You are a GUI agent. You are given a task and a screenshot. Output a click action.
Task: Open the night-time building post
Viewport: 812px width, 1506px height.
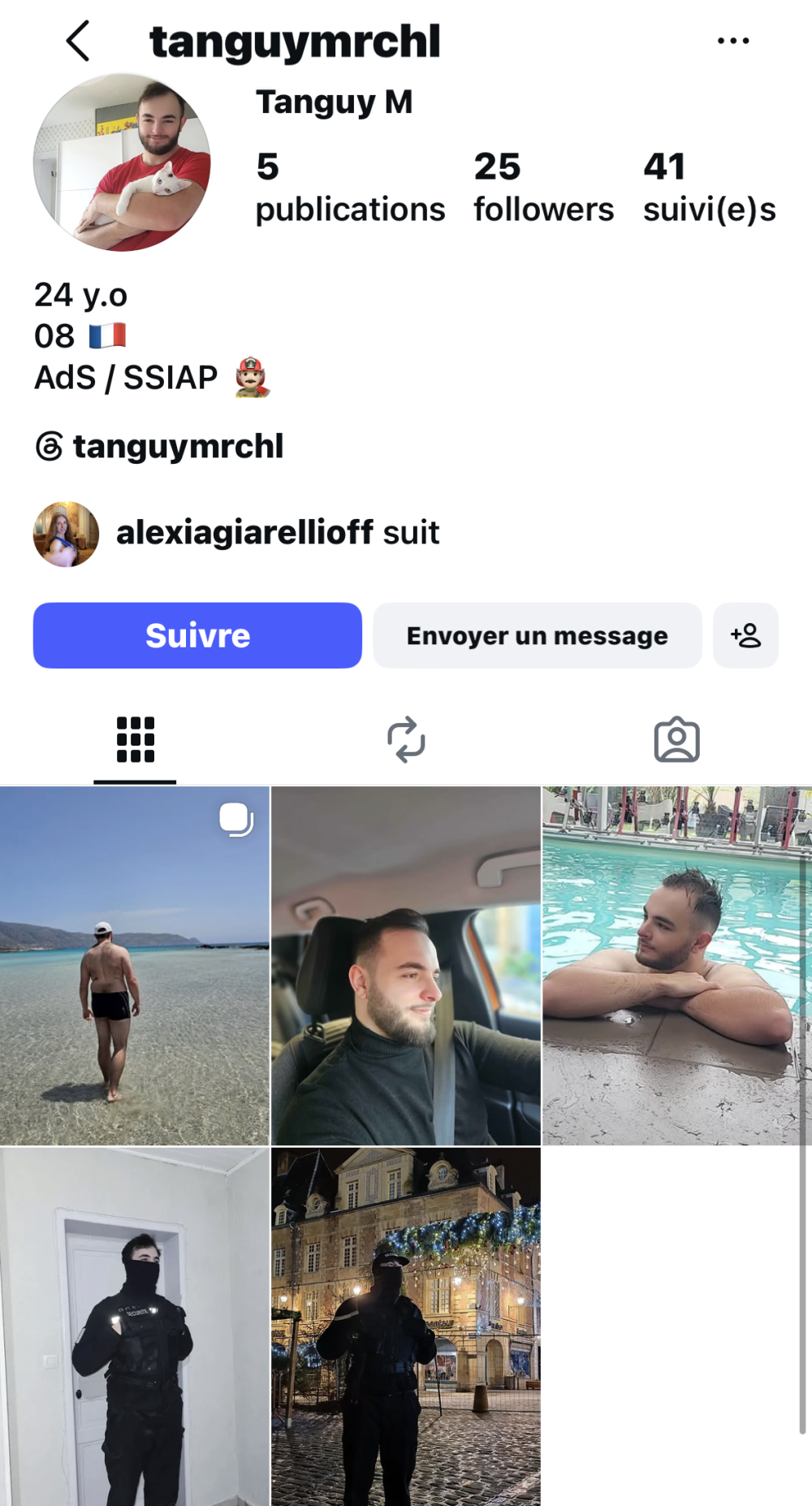406,1326
